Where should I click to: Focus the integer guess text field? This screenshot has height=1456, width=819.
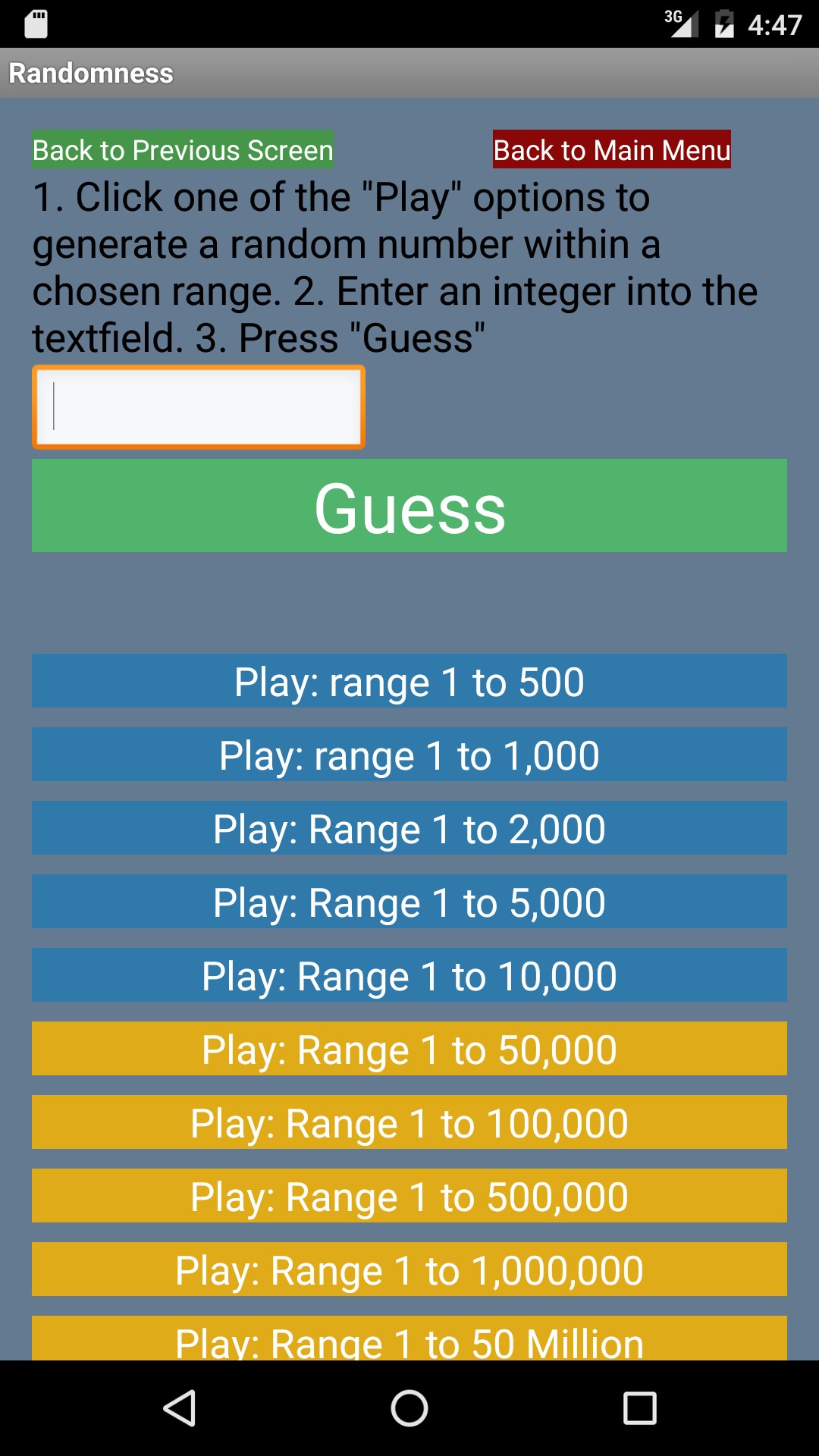click(x=199, y=407)
